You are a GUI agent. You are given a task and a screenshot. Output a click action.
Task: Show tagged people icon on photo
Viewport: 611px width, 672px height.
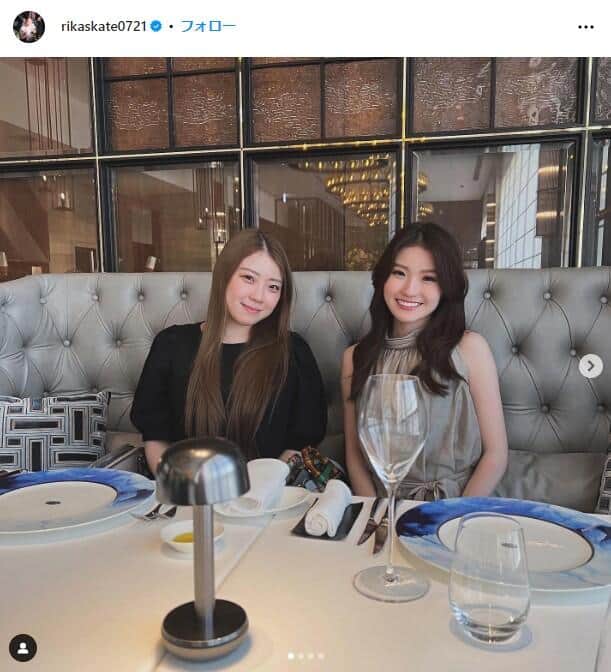(22, 647)
